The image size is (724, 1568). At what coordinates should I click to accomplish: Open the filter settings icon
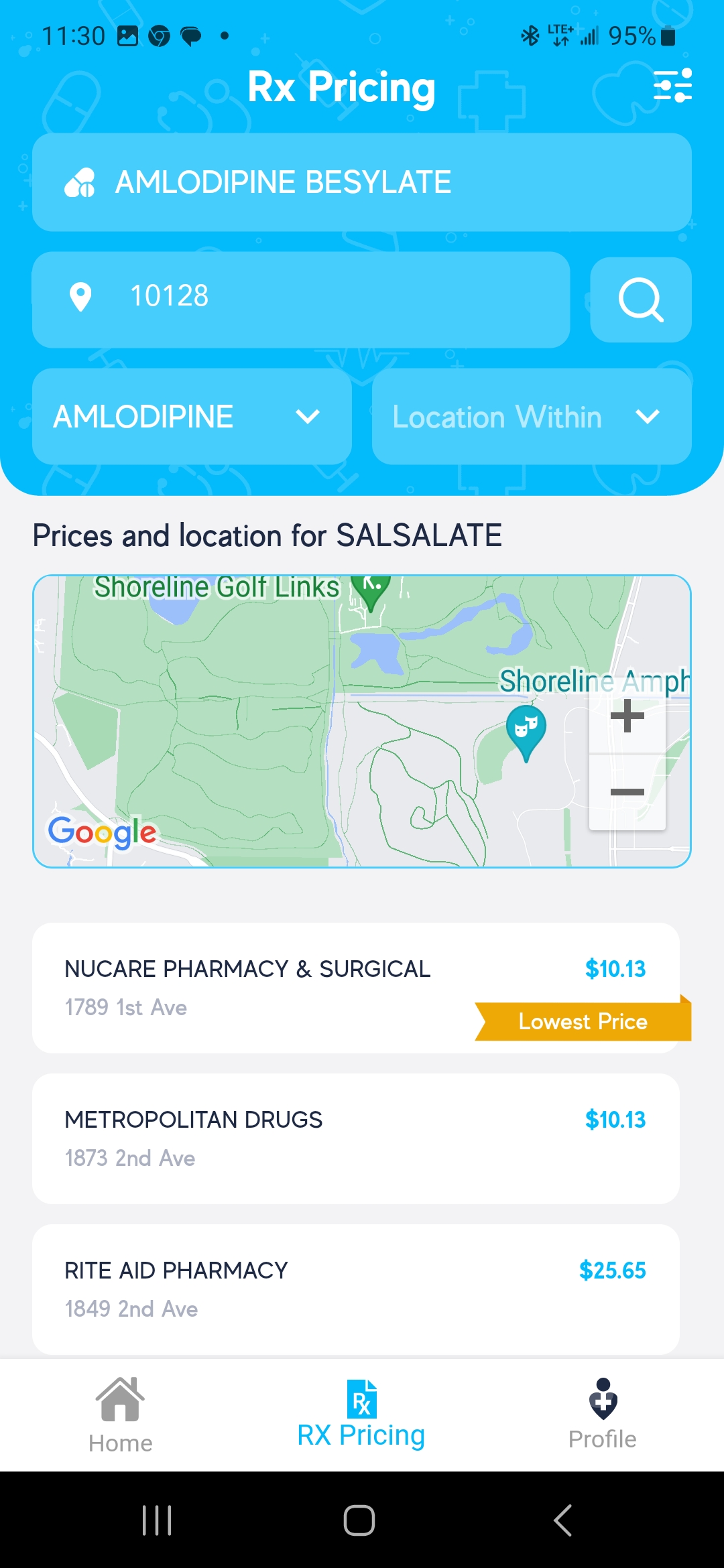coord(672,86)
